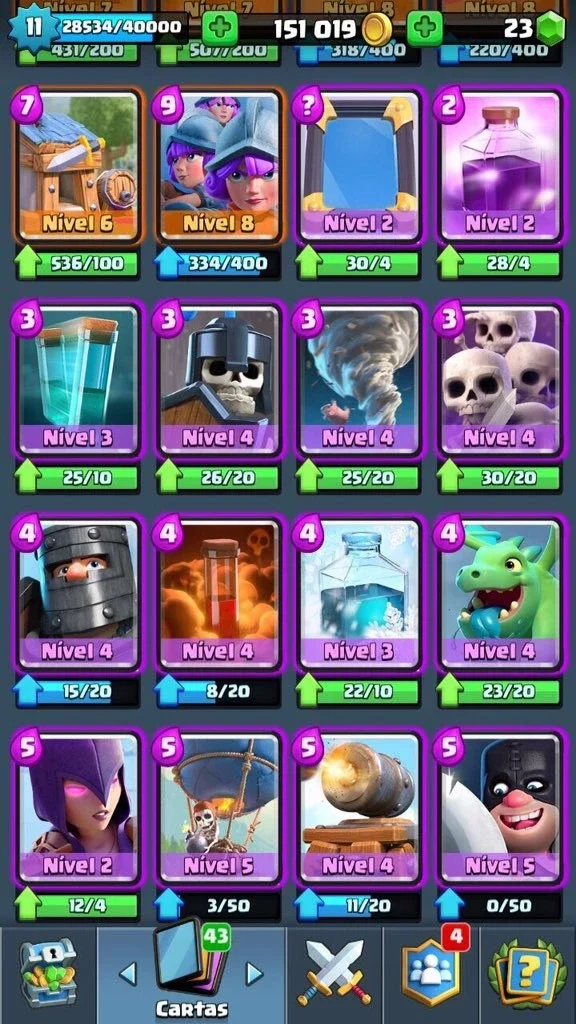Tap the right arrow next to Cartas

[254, 974]
